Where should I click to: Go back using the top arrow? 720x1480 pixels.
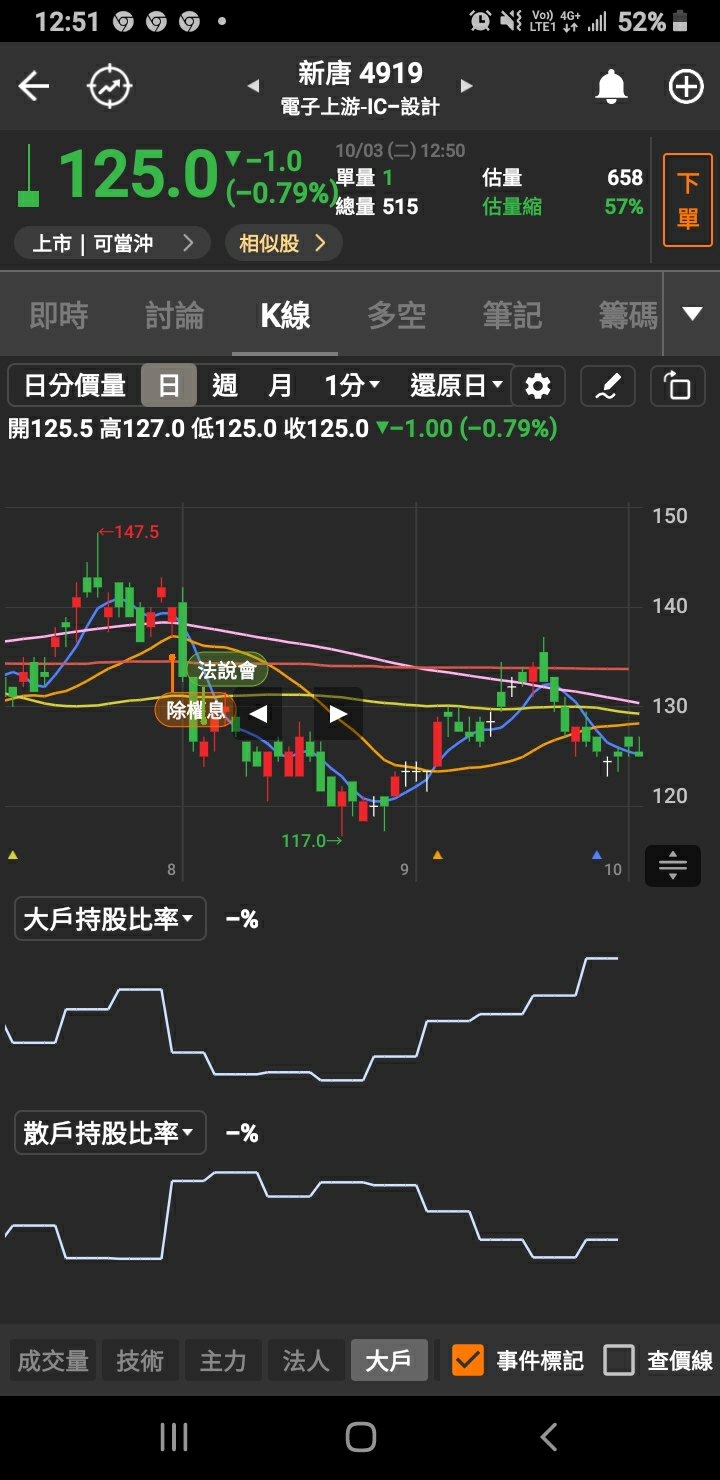(x=34, y=87)
